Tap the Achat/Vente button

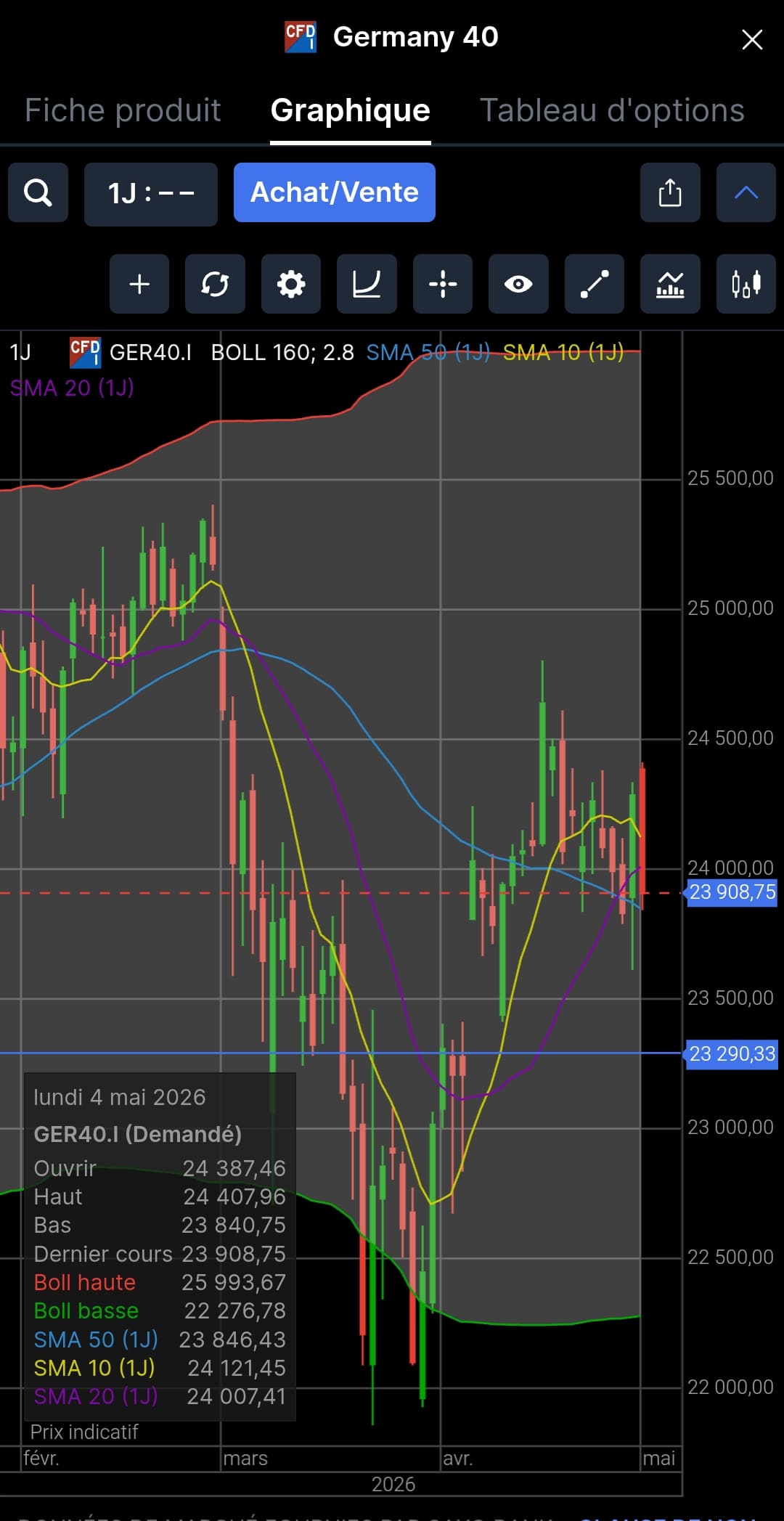tap(335, 192)
